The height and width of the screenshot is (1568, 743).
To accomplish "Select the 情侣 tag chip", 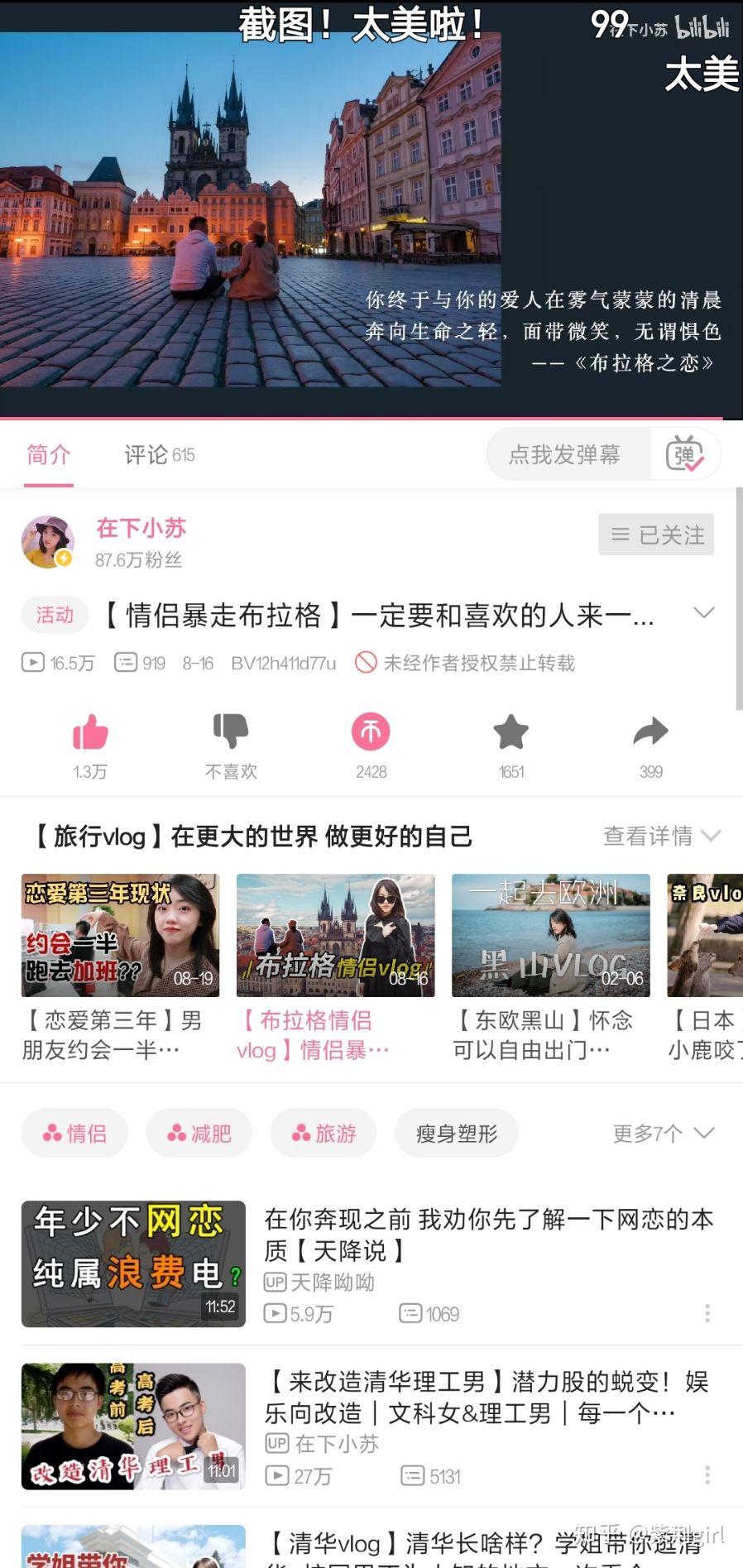I will pos(75,1133).
